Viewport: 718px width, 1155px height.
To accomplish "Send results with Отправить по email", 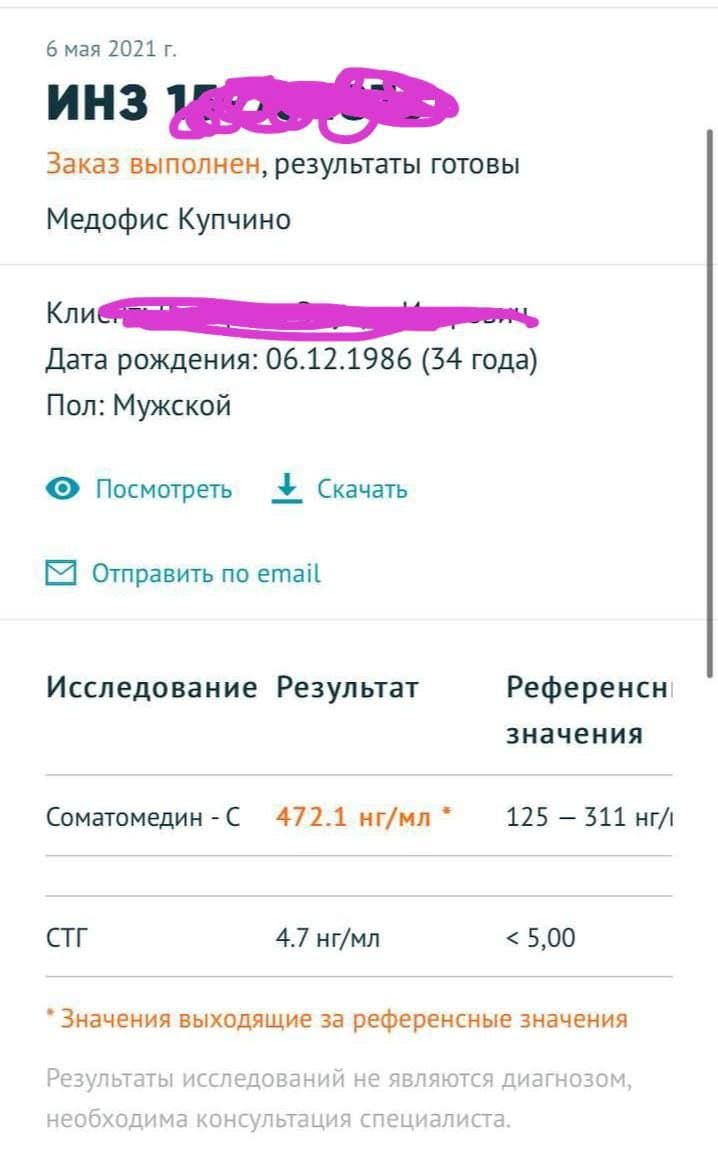I will click(x=183, y=573).
